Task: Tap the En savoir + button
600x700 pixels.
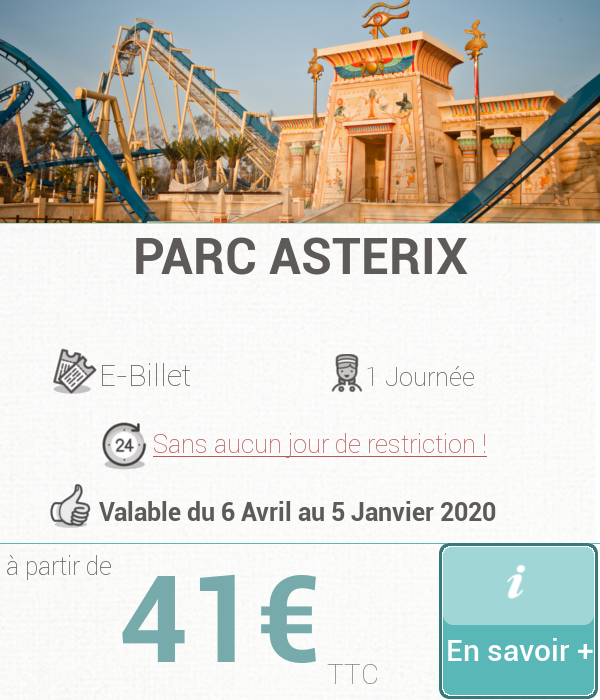Action: pyautogui.click(x=519, y=621)
